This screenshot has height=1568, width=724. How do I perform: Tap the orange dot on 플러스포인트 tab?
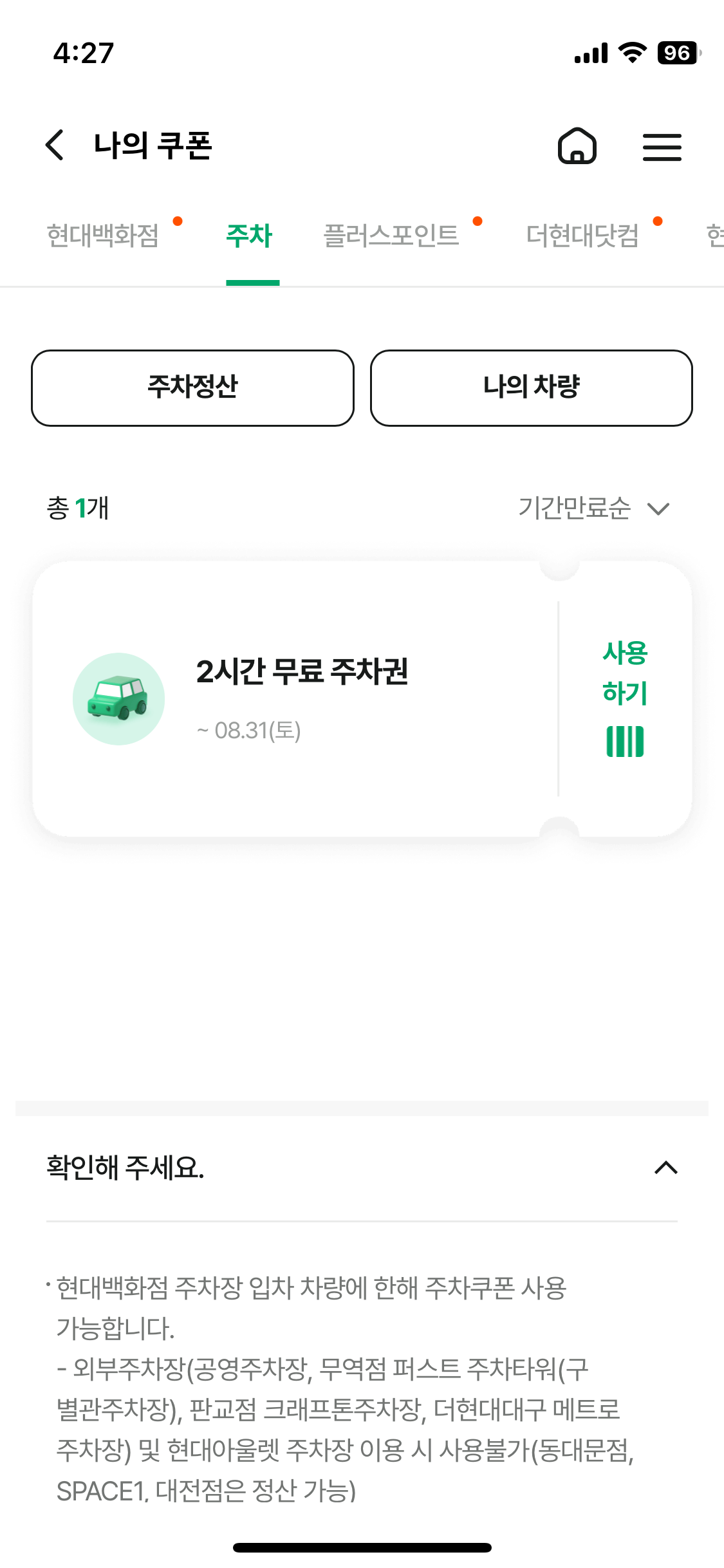(476, 221)
